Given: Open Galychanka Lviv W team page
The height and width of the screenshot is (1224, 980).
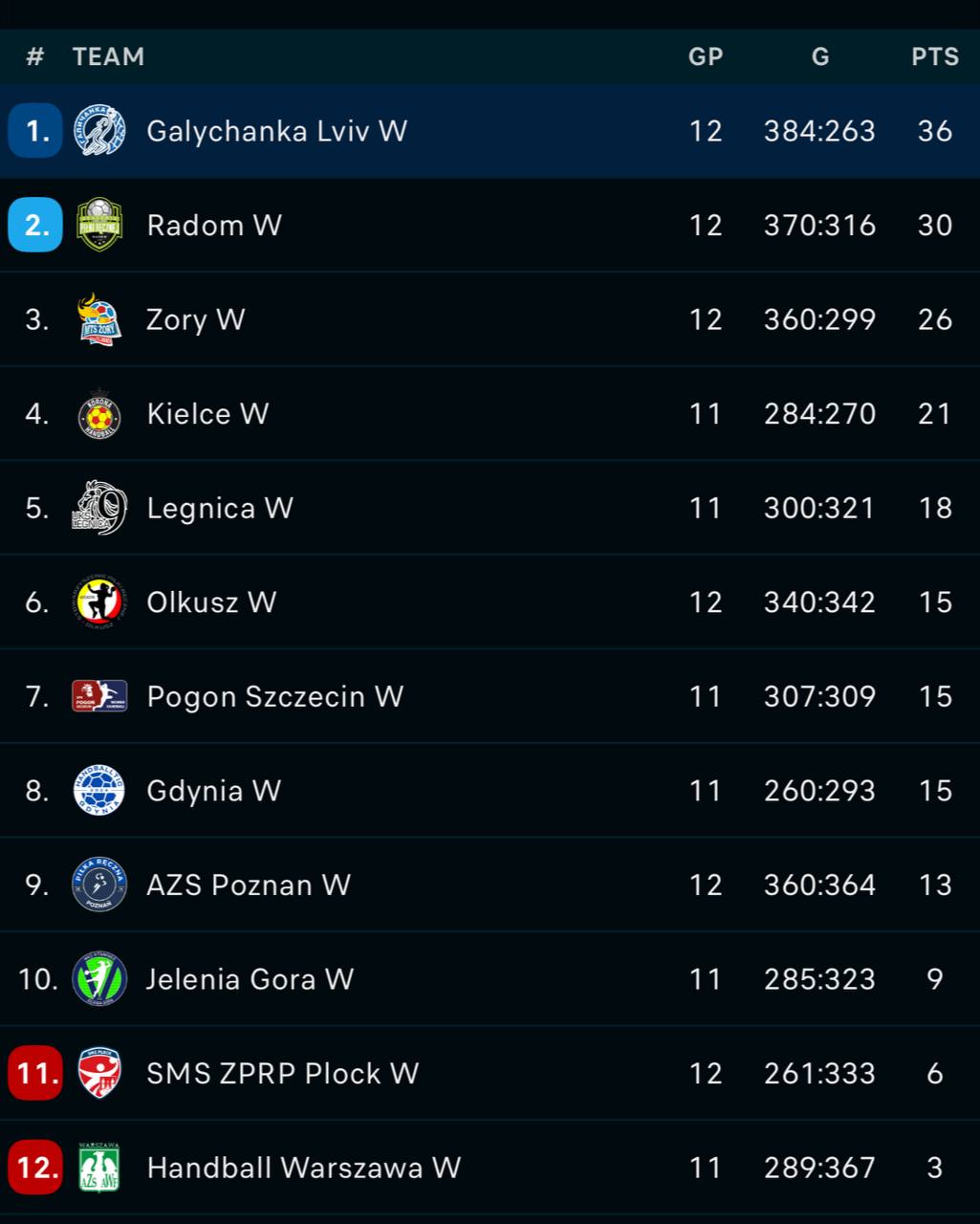Looking at the screenshot, I should point(277,131).
